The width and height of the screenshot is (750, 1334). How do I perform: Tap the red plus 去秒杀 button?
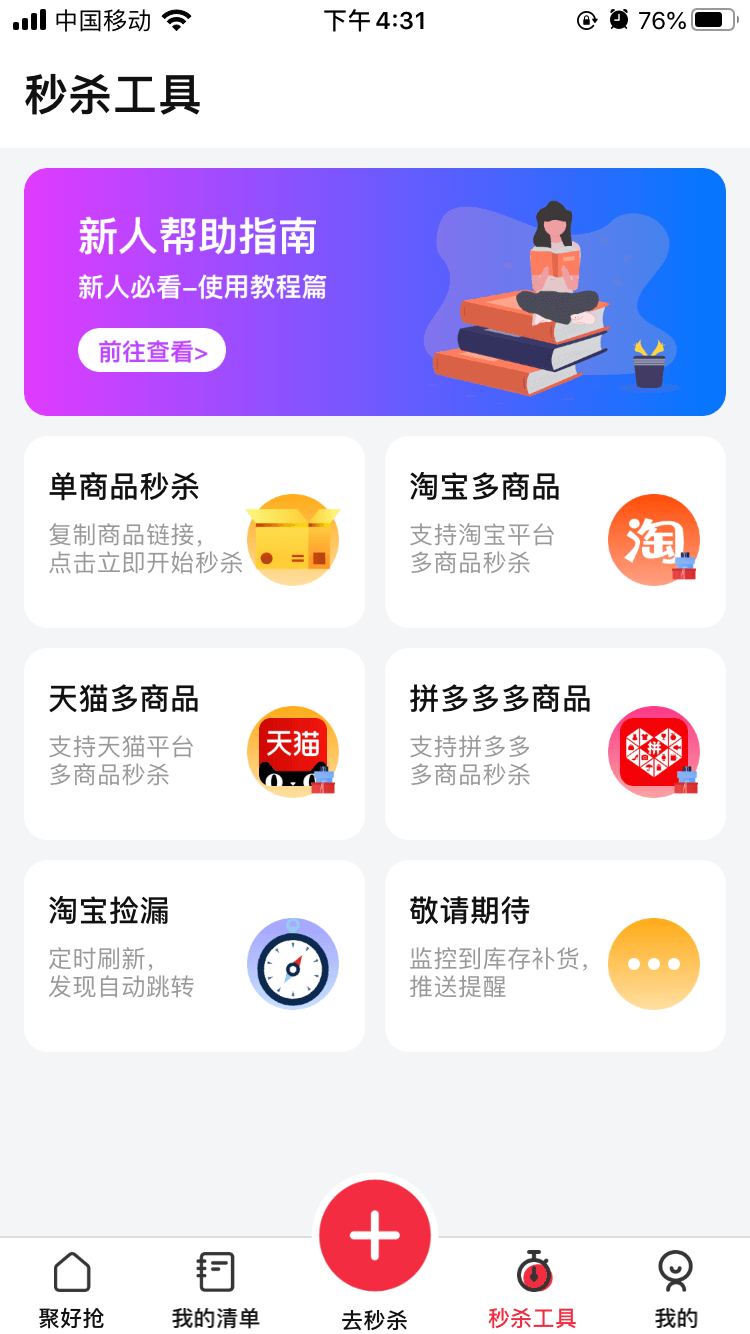point(374,1234)
